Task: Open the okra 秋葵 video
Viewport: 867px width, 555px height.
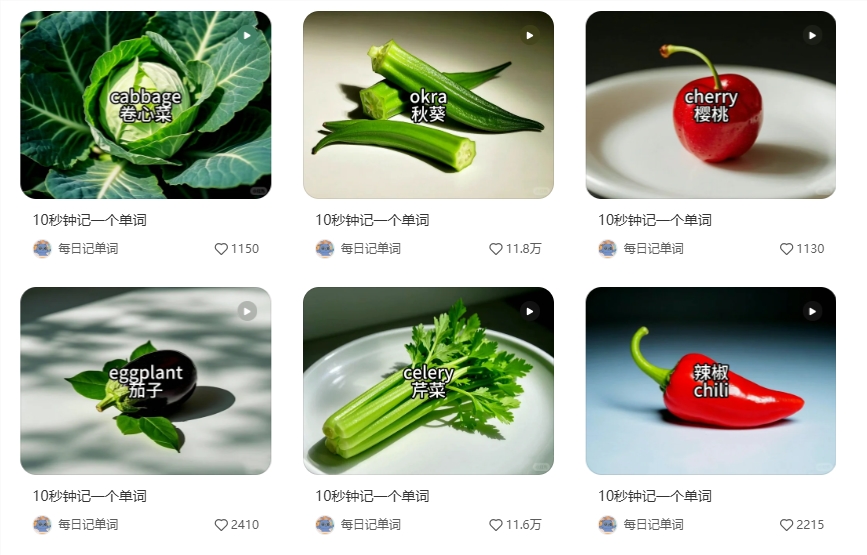Action: point(428,105)
